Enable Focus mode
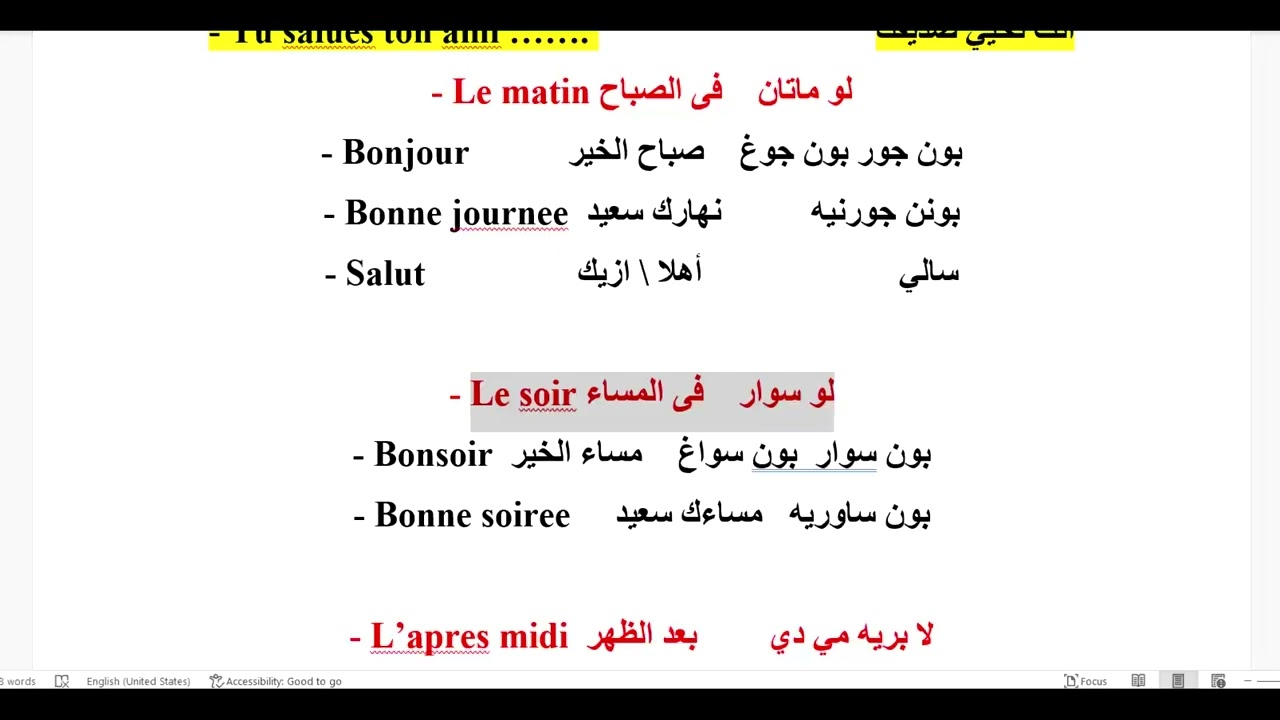Viewport: 1280px width, 720px height. pos(1086,681)
